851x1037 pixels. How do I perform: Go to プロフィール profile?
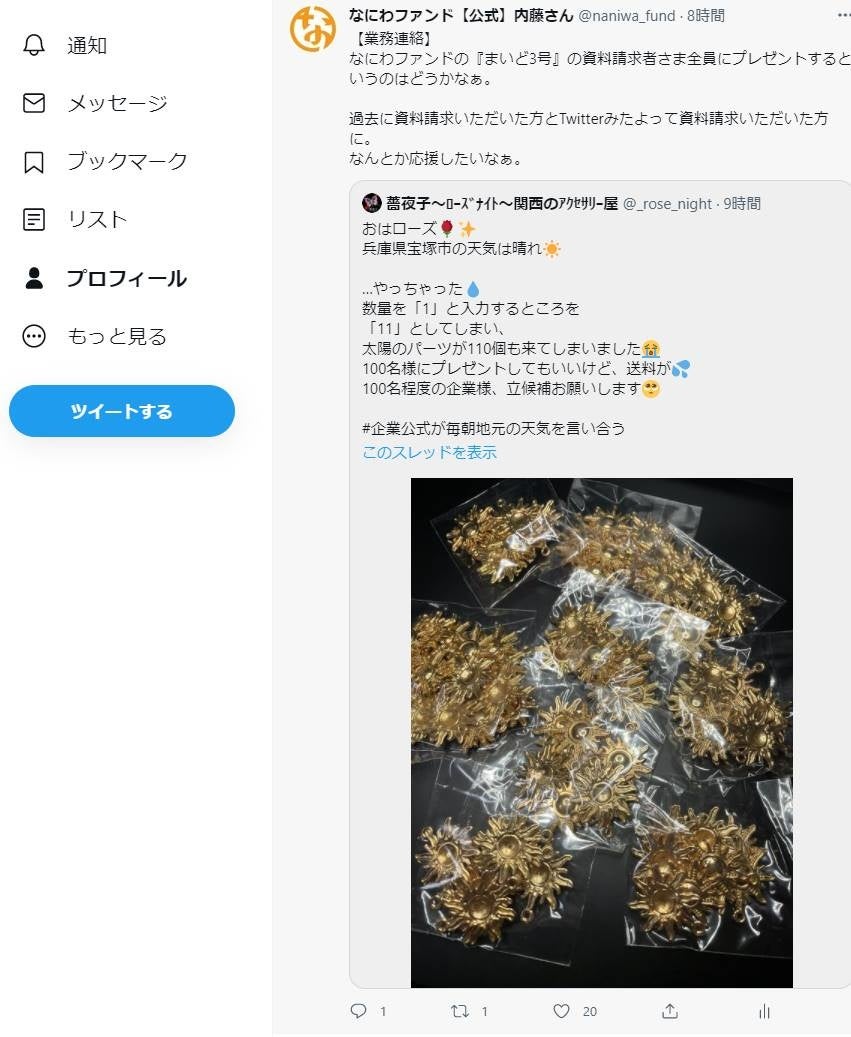click(105, 278)
